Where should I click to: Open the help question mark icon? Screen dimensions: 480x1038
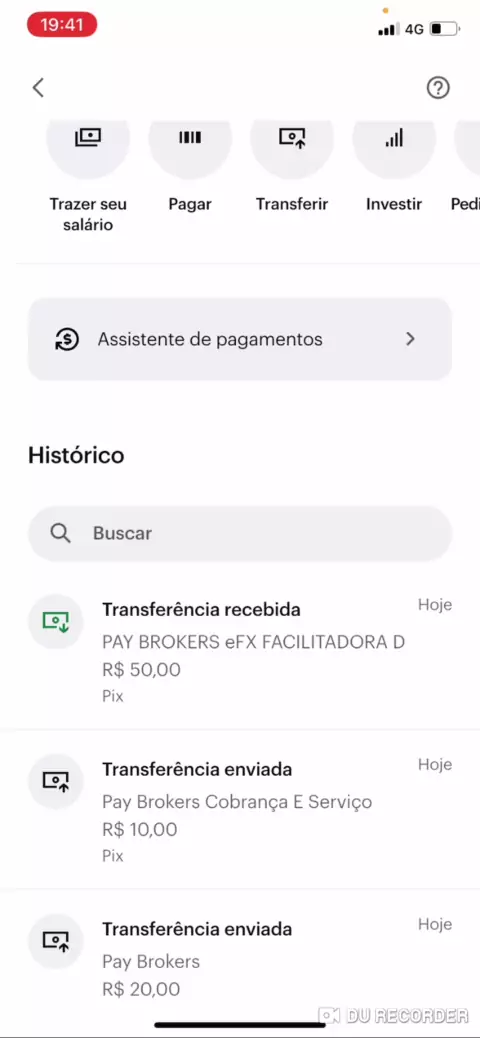[438, 87]
